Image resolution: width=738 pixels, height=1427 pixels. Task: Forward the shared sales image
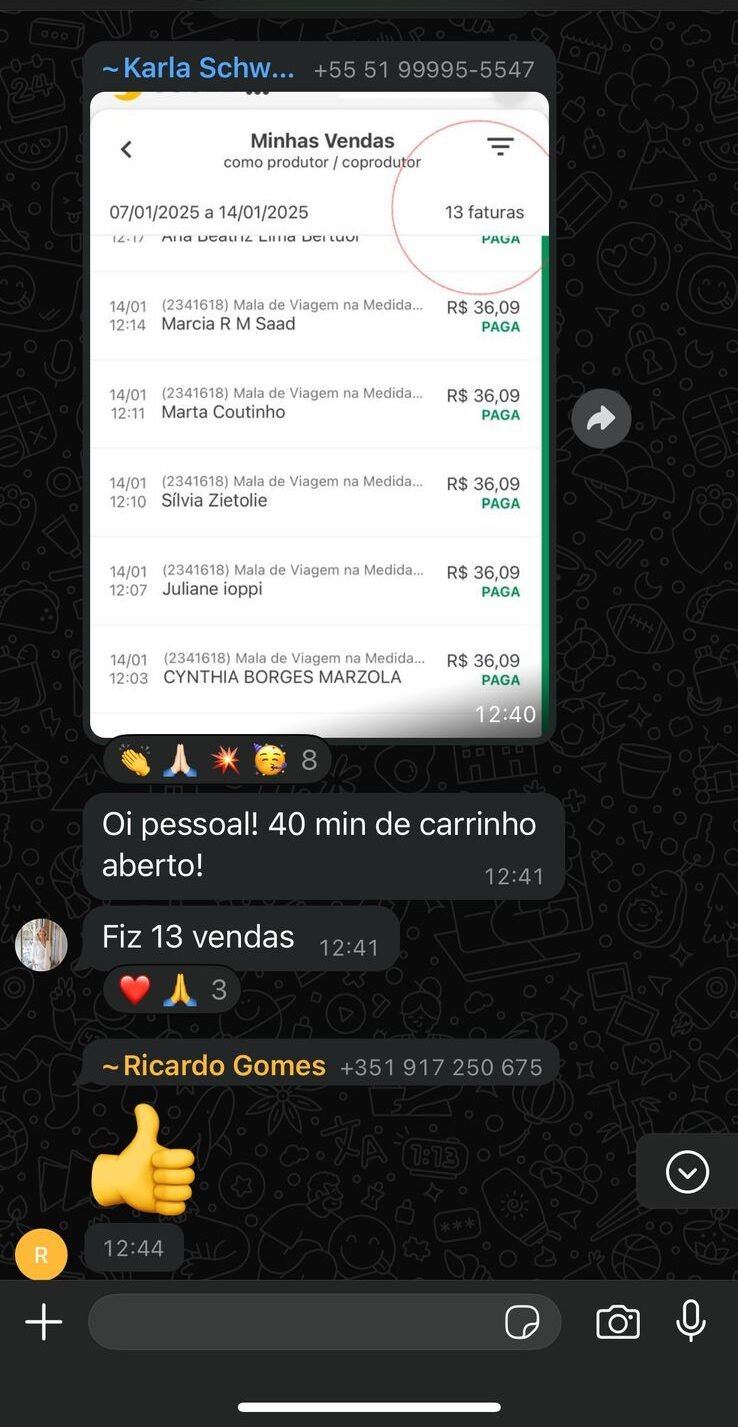601,418
